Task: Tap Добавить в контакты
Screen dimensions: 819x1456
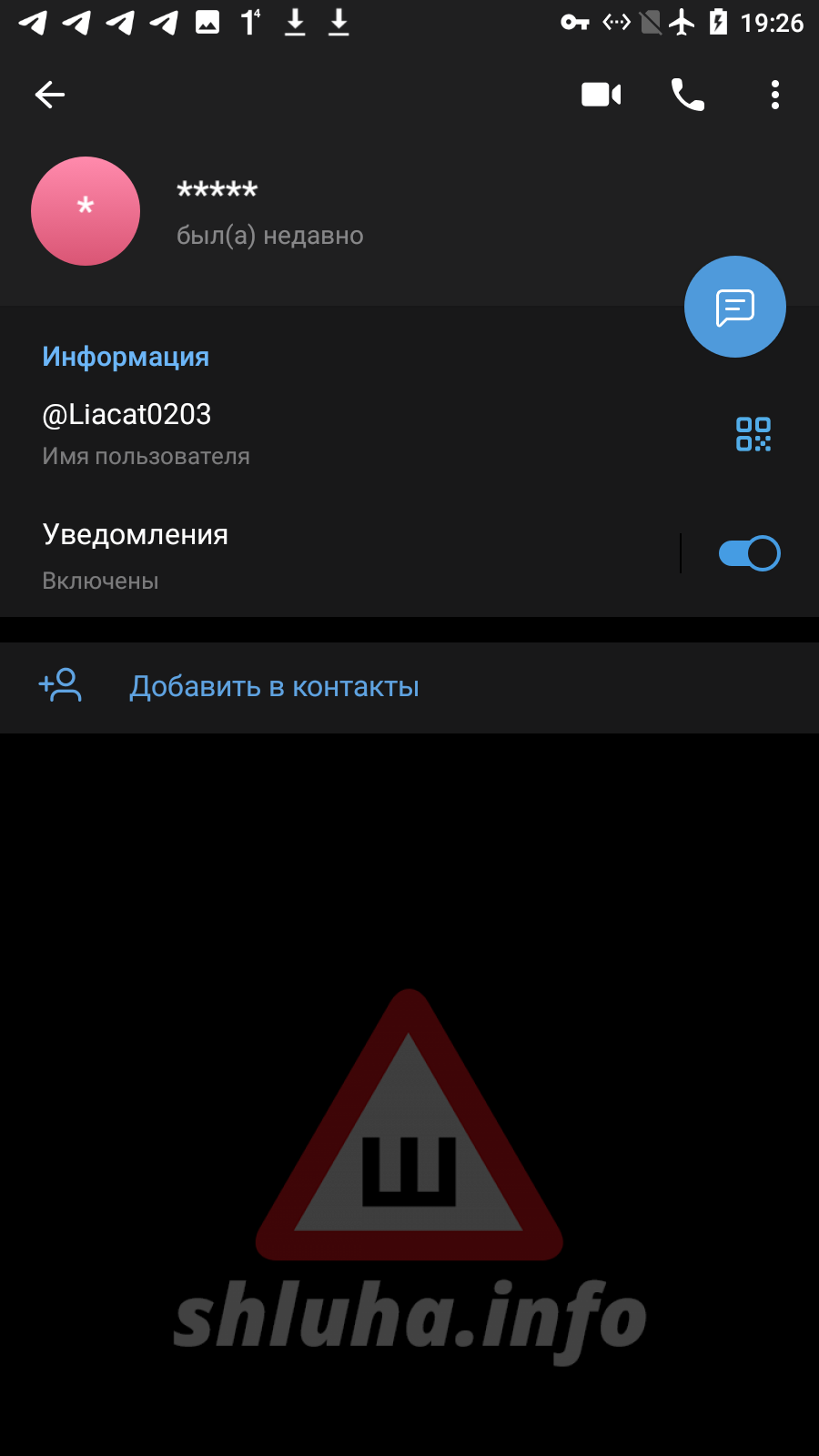Action: click(274, 687)
